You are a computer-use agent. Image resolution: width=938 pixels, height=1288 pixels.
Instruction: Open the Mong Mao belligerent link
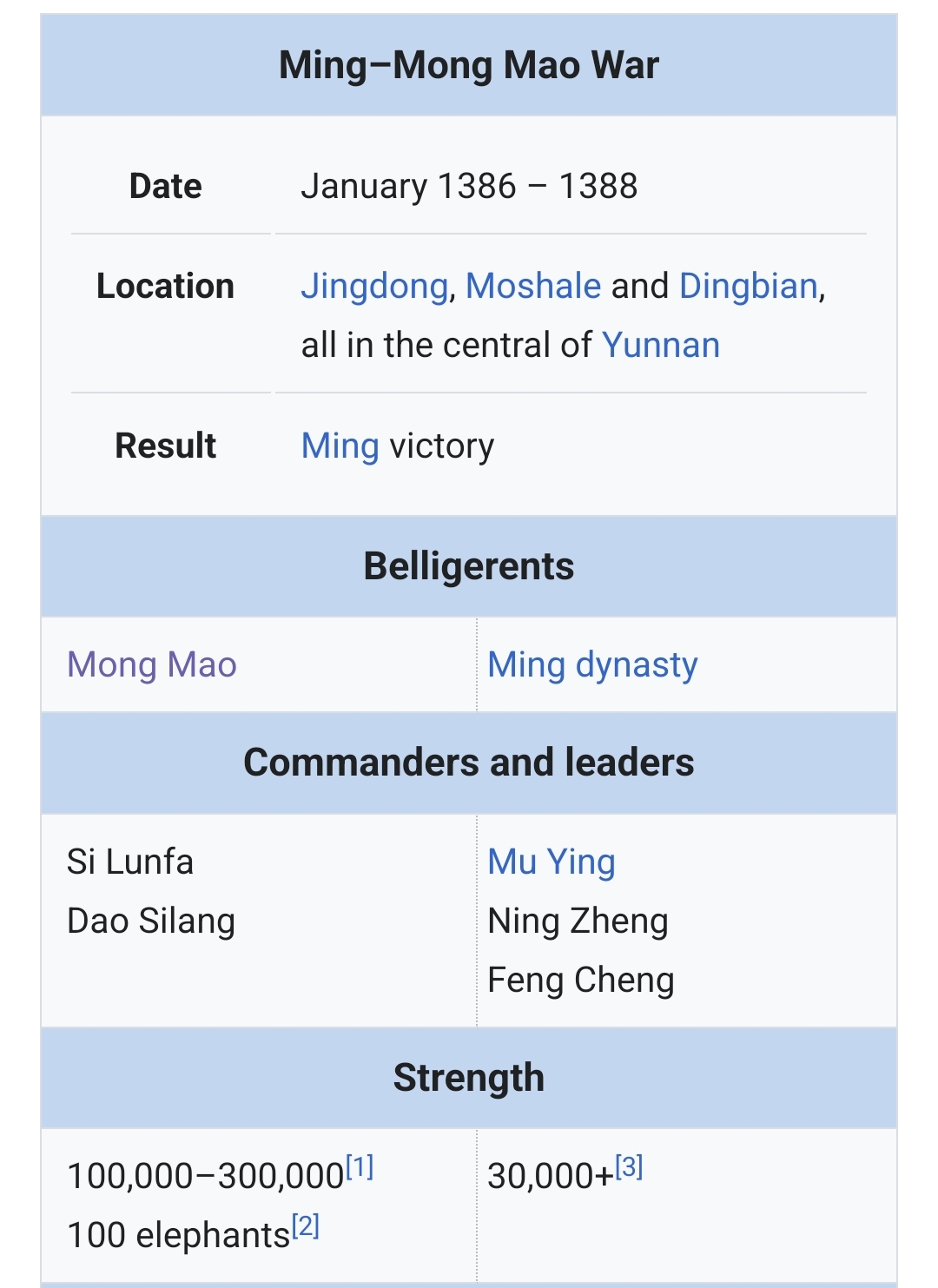point(152,664)
